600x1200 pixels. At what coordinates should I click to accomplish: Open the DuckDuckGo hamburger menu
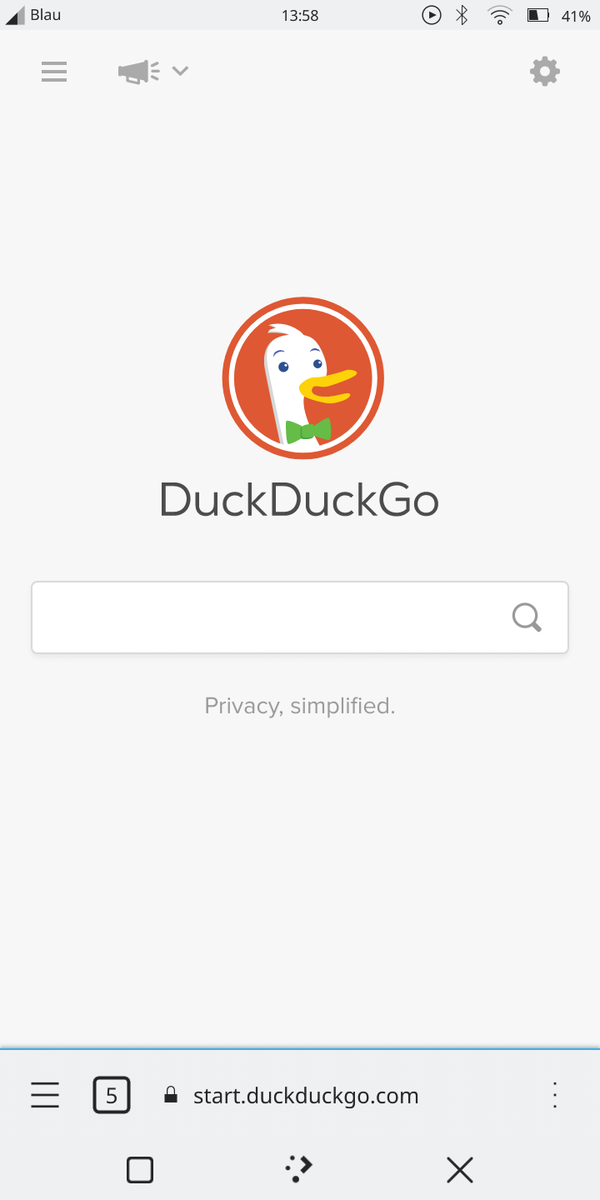(54, 72)
